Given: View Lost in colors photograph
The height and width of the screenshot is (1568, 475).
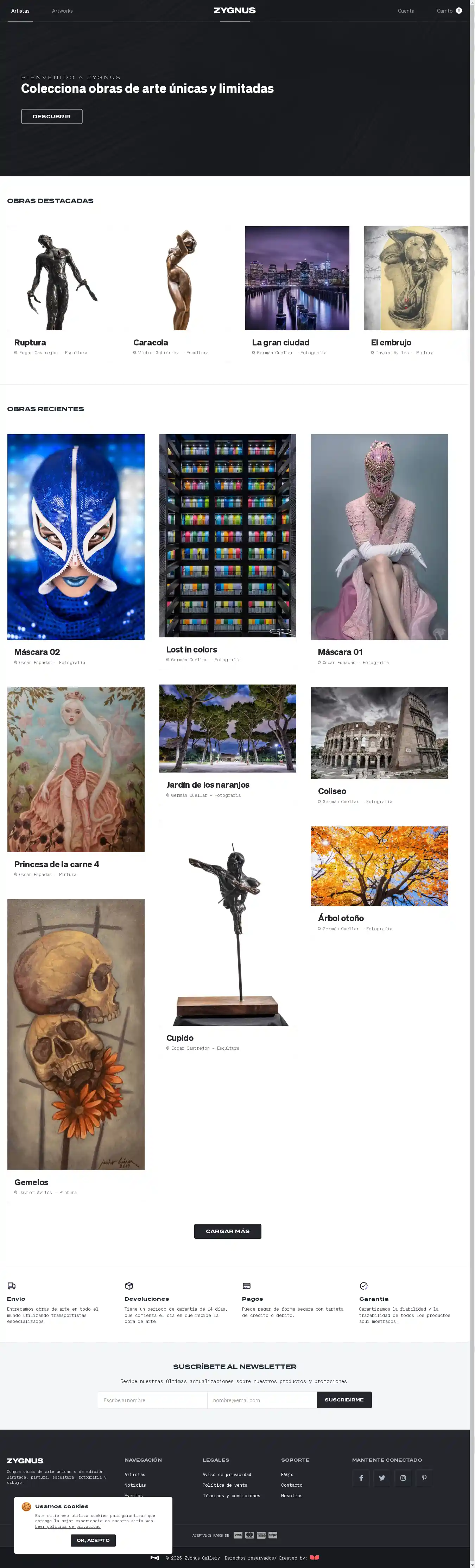Looking at the screenshot, I should tap(227, 535).
